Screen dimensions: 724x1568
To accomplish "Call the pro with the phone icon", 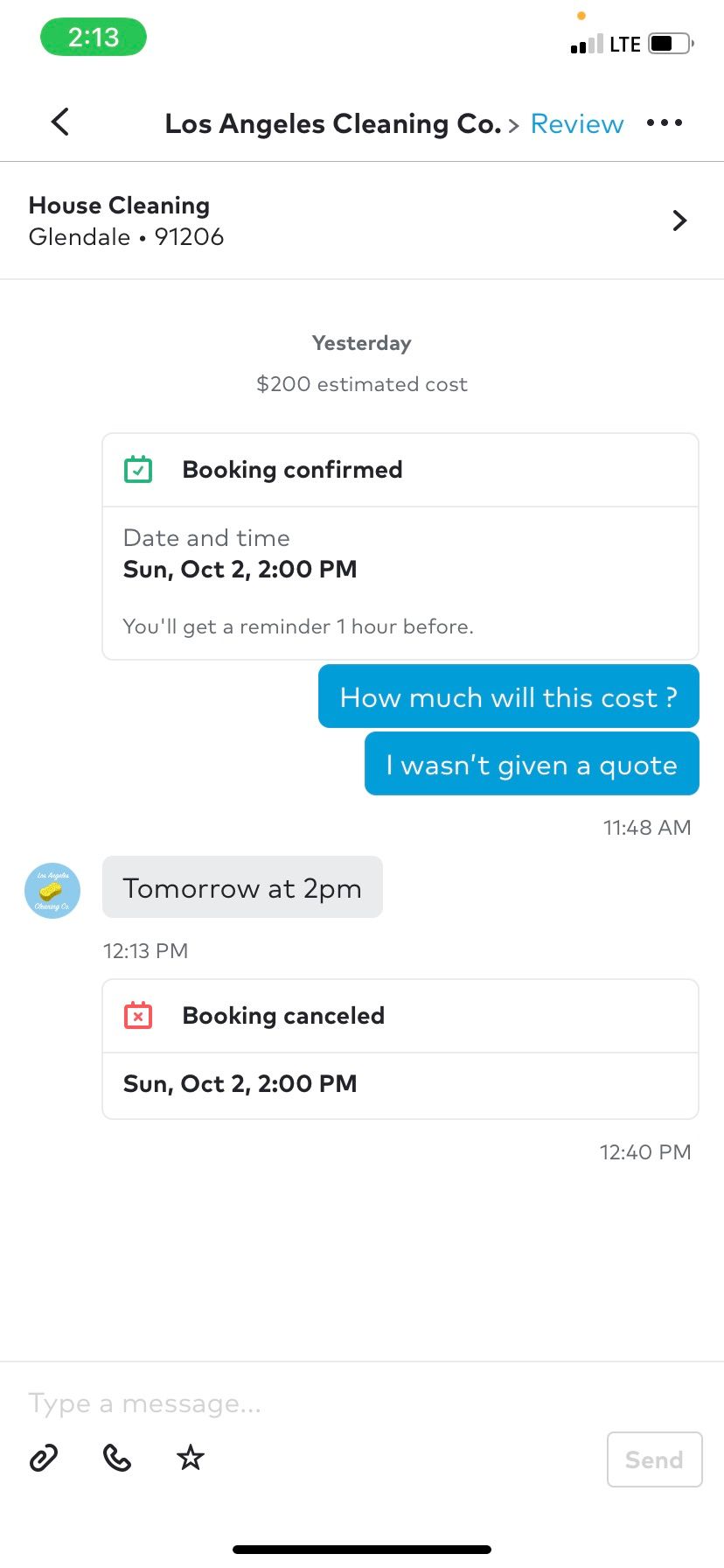I will pos(117,1458).
